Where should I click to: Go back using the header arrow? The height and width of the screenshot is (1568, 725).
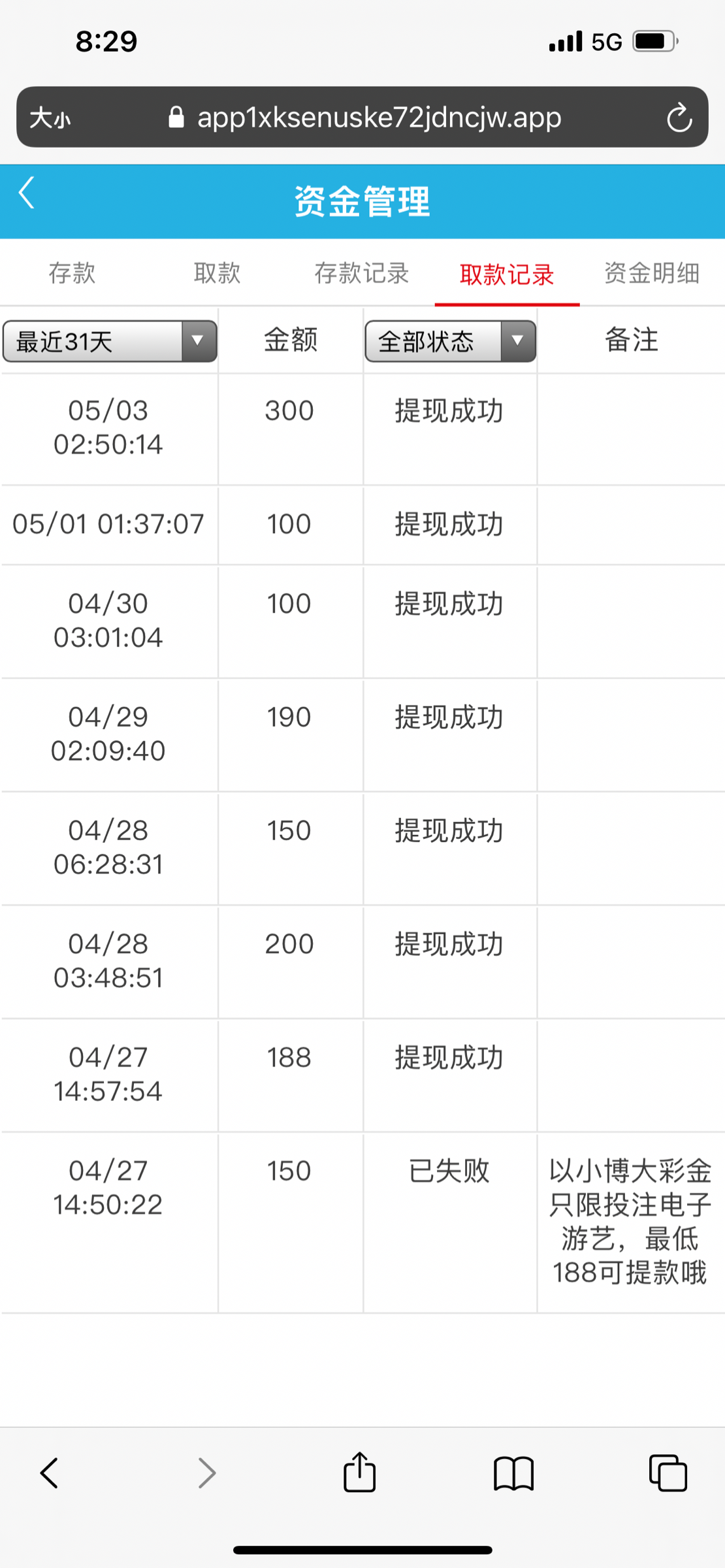(27, 193)
